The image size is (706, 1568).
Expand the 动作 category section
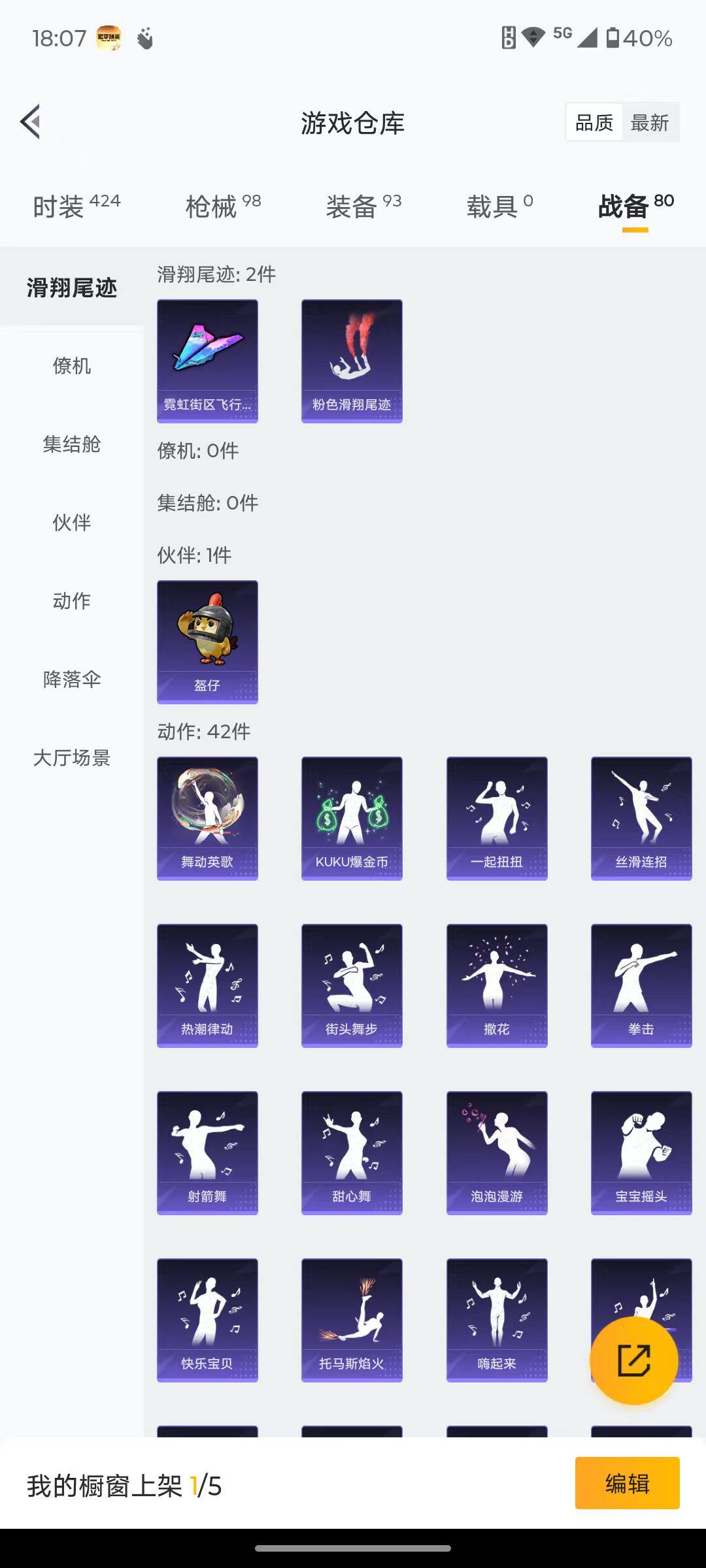click(x=72, y=602)
